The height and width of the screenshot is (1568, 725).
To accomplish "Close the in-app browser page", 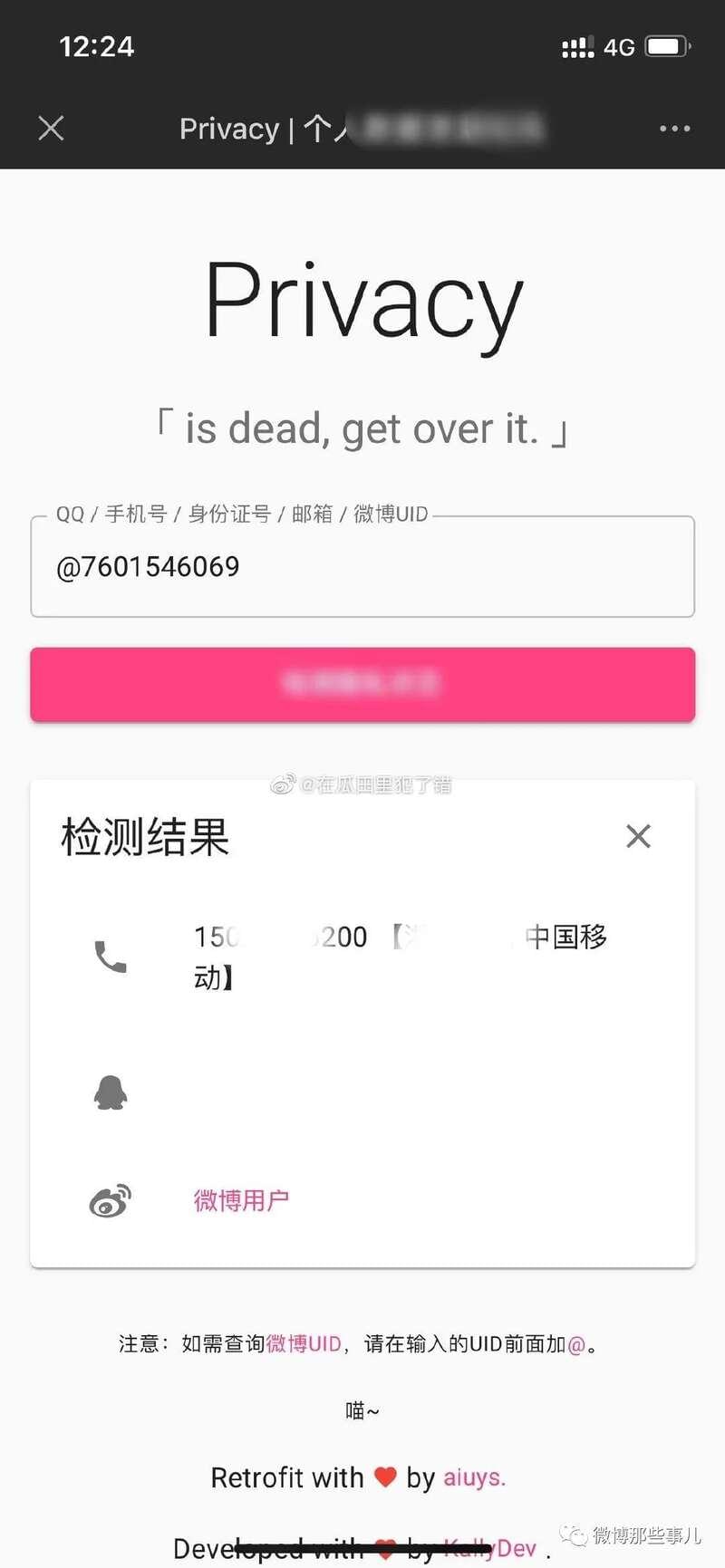I will coord(52,129).
